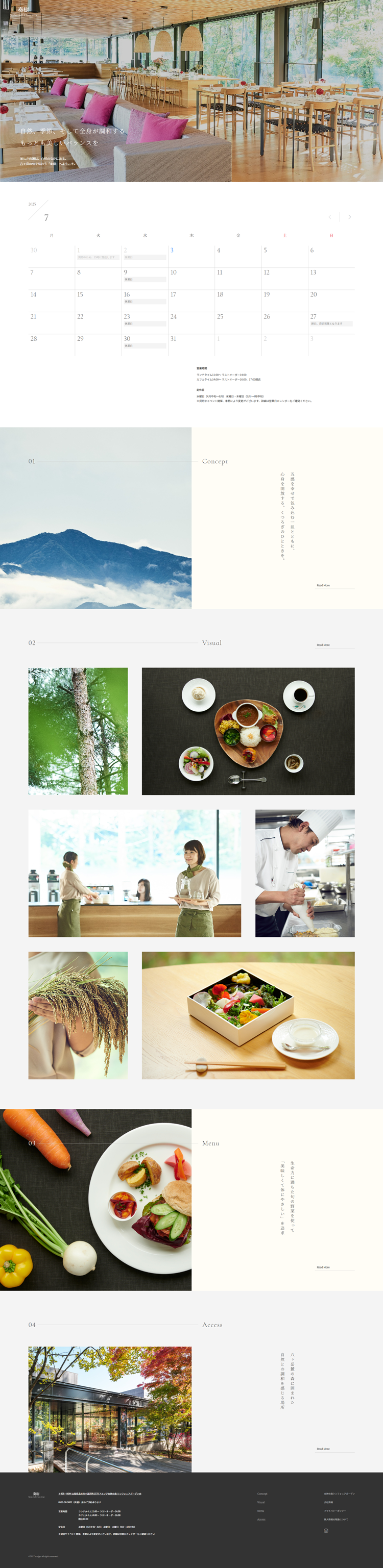The height and width of the screenshot is (1568, 383).
Task: Go to Access from the footer links
Action: click(261, 1520)
